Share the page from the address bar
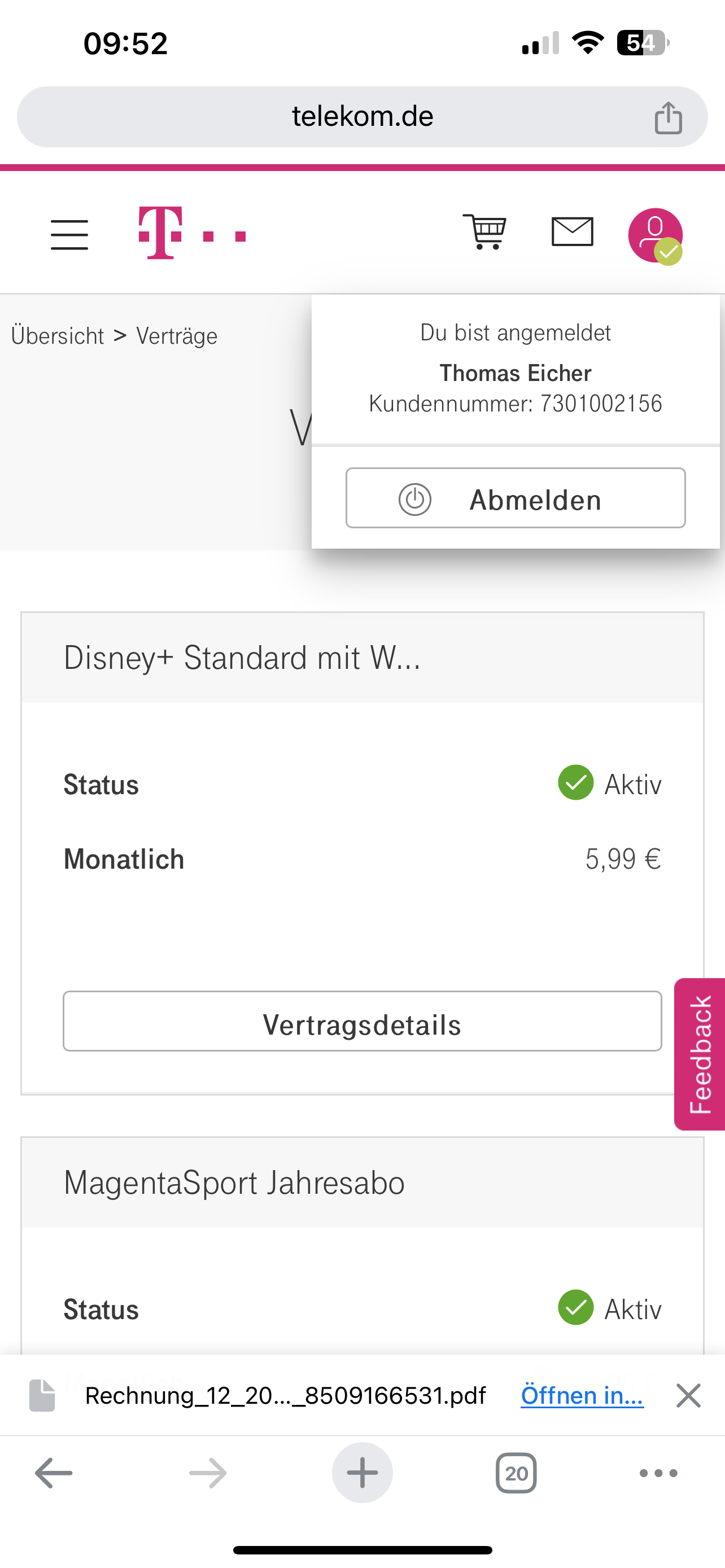Image resolution: width=725 pixels, height=1568 pixels. (x=668, y=117)
